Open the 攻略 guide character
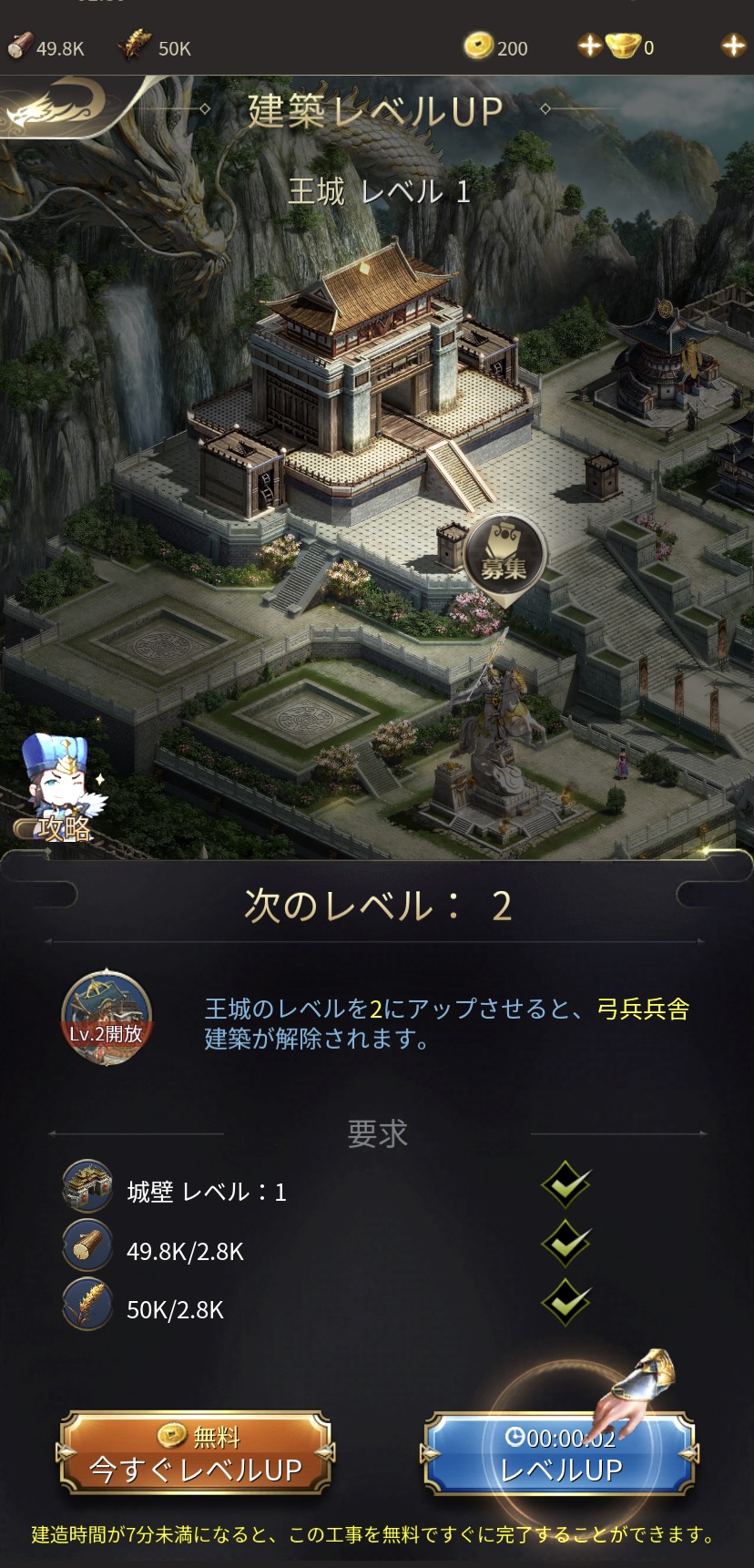 click(59, 790)
